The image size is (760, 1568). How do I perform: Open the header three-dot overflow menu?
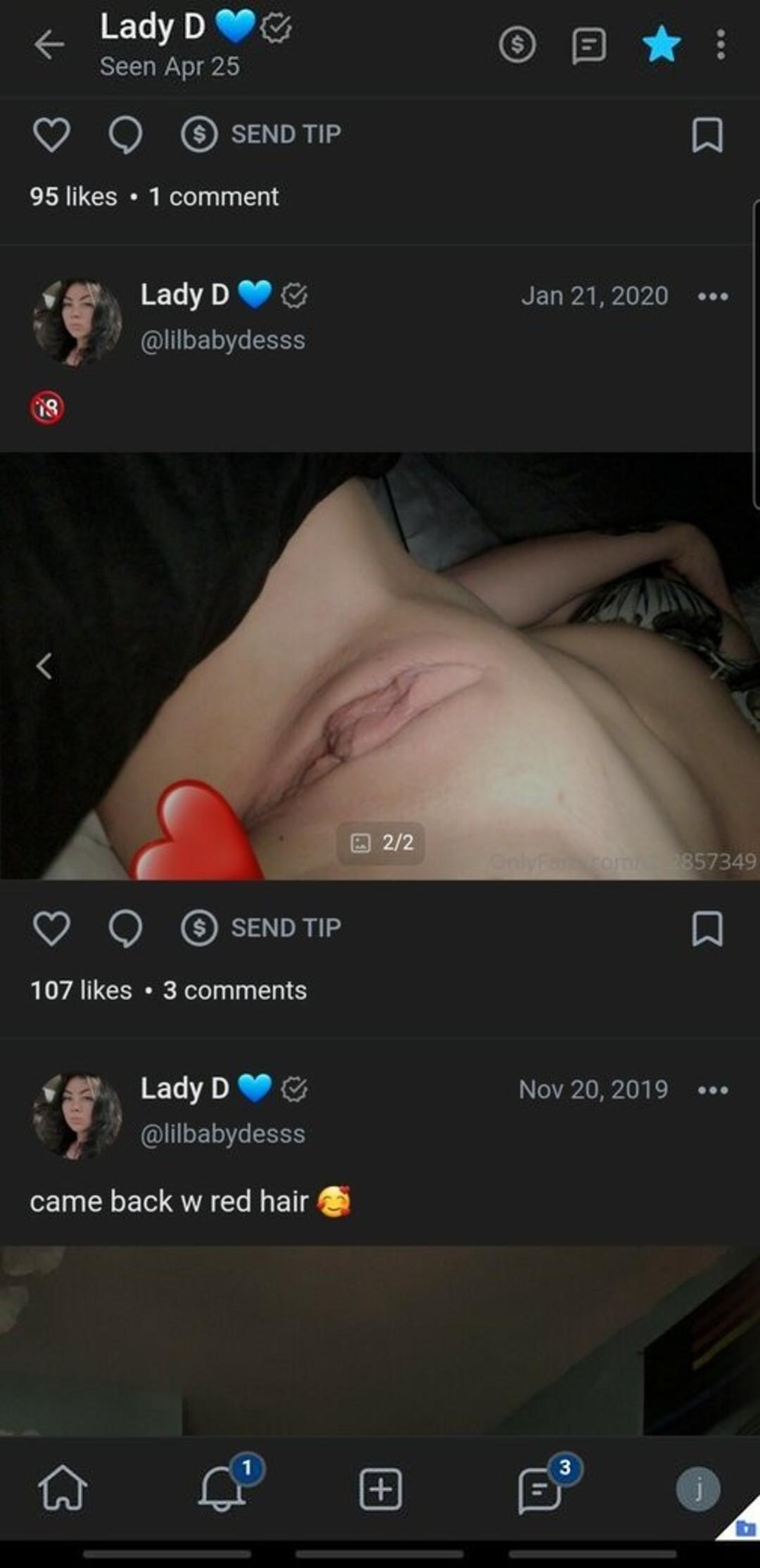pyautogui.click(x=721, y=45)
